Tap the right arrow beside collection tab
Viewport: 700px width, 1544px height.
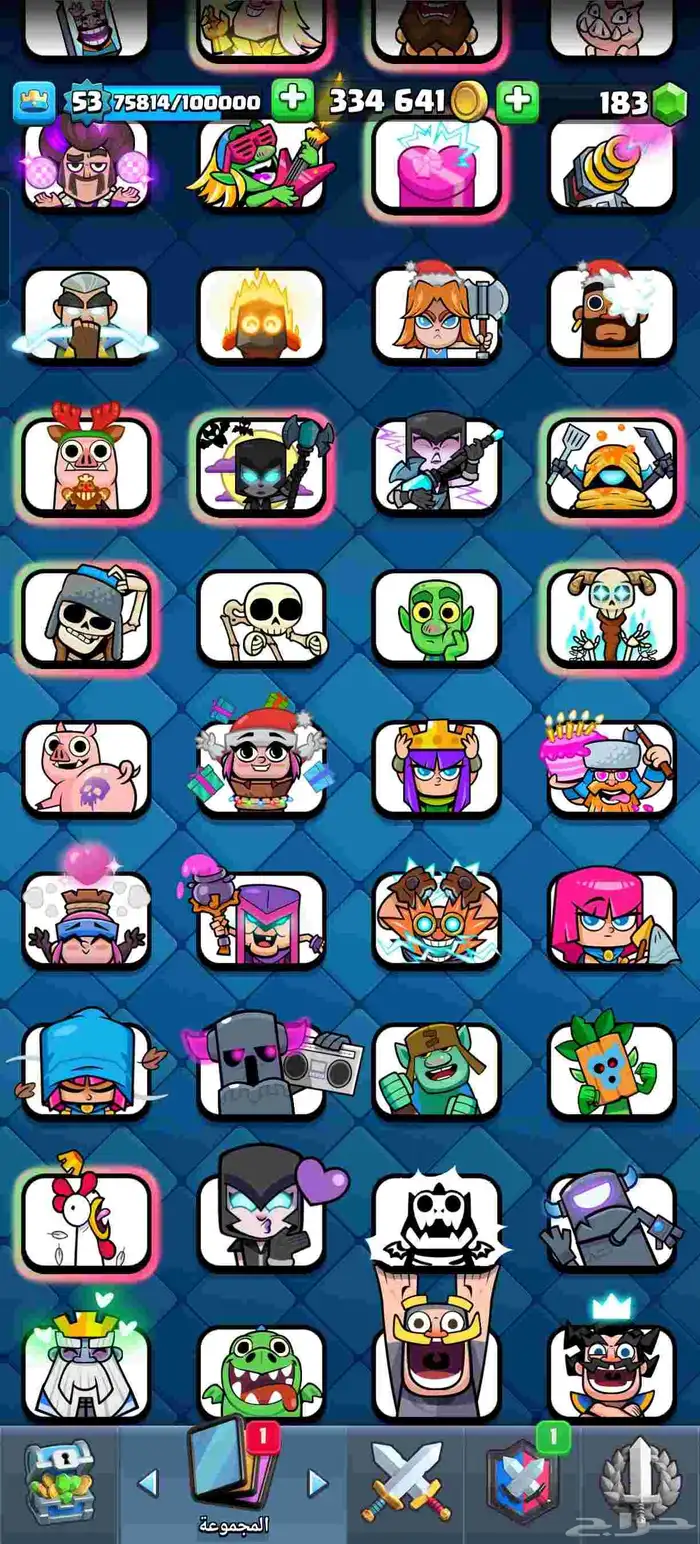coord(318,1482)
